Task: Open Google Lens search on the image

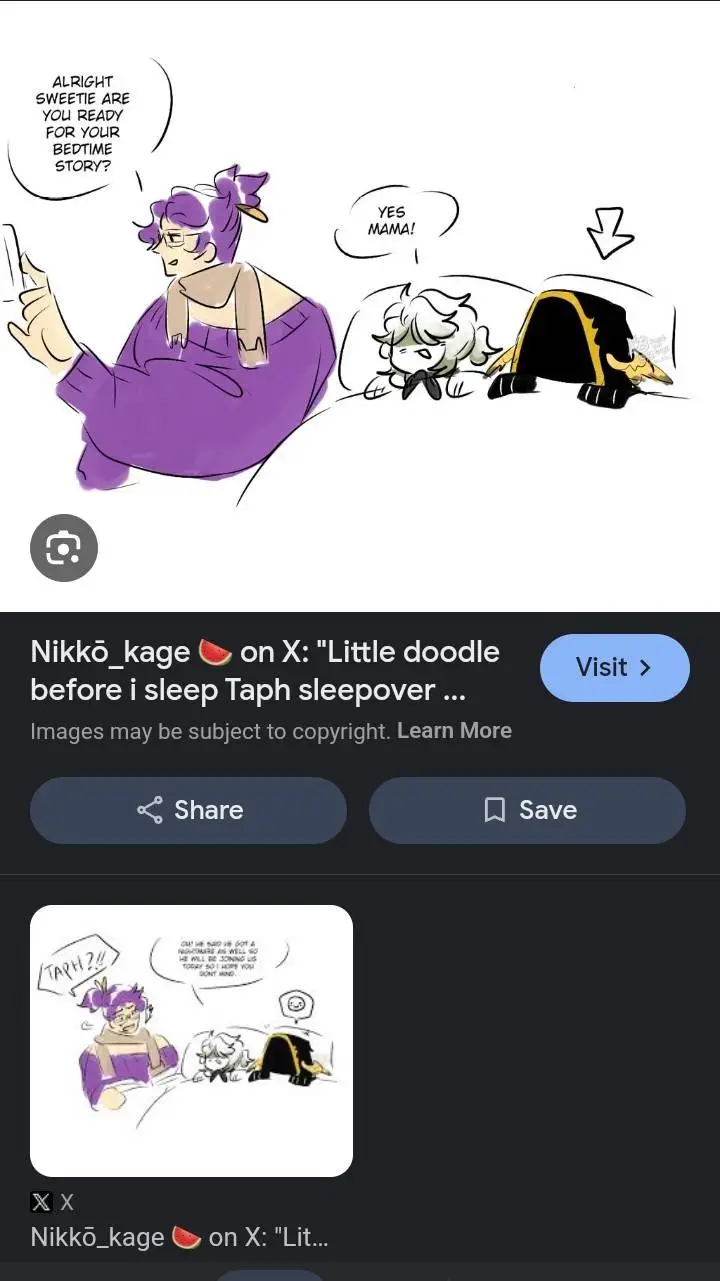Action: [63, 548]
